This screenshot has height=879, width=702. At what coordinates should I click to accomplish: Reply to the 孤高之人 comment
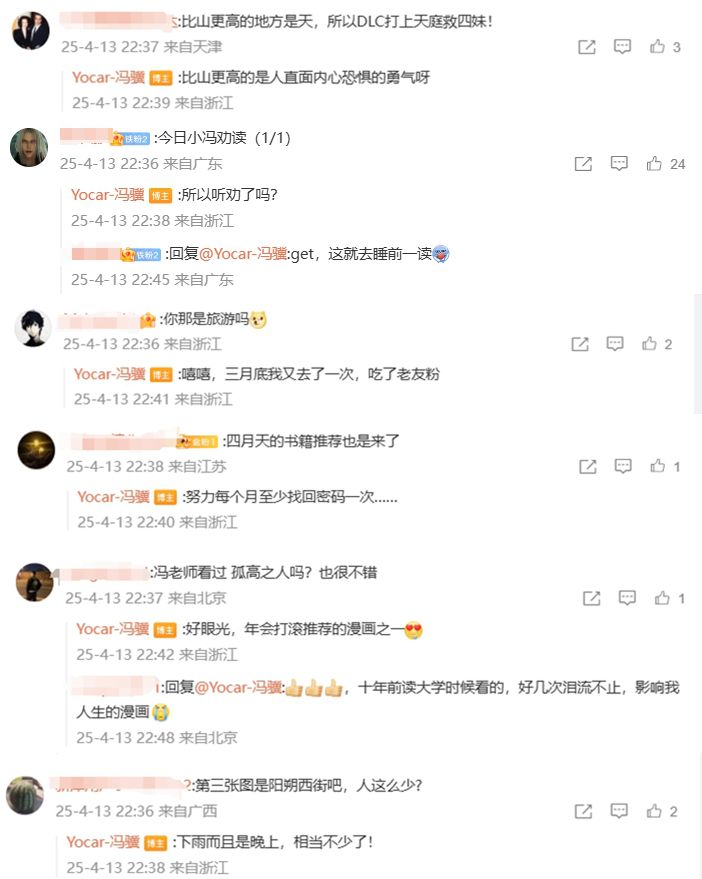click(627, 598)
